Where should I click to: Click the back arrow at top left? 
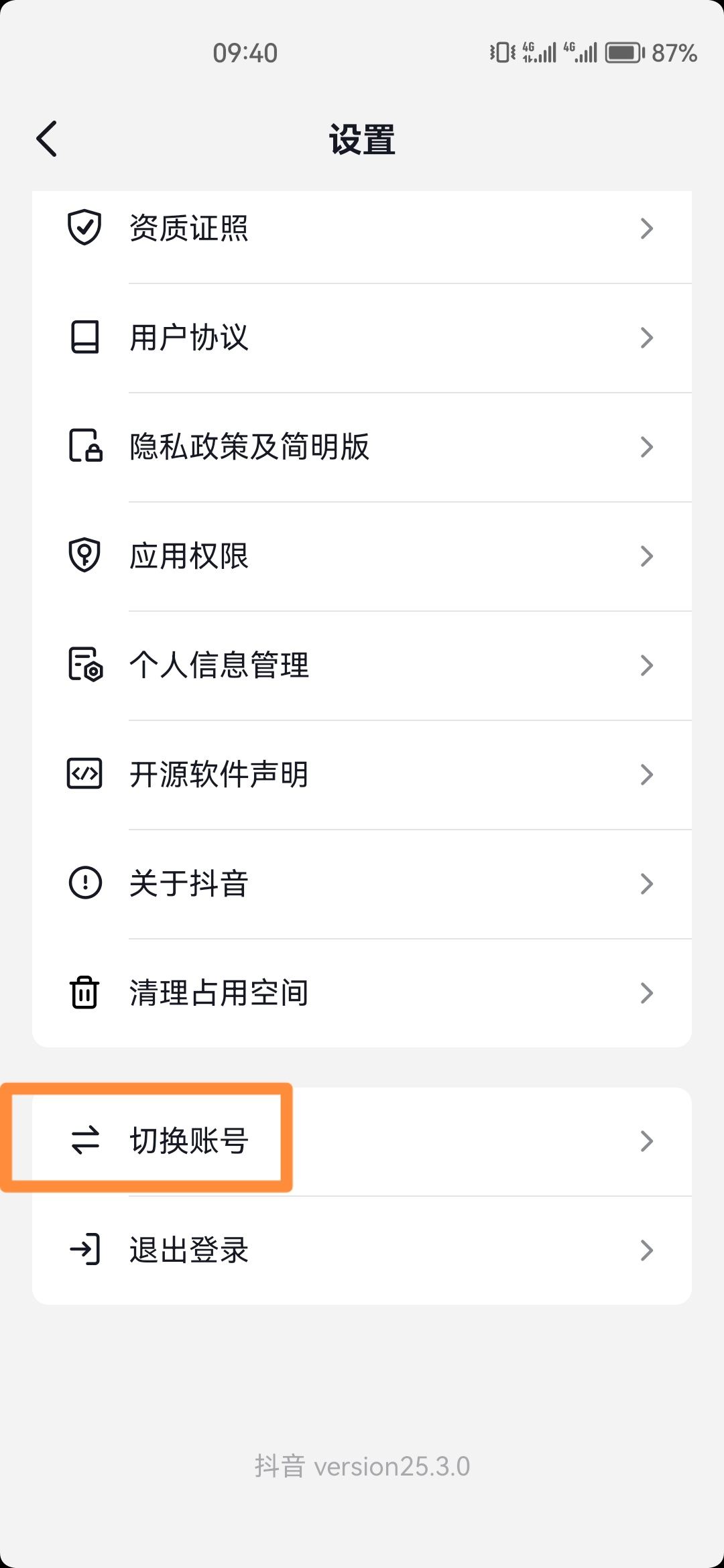click(46, 139)
